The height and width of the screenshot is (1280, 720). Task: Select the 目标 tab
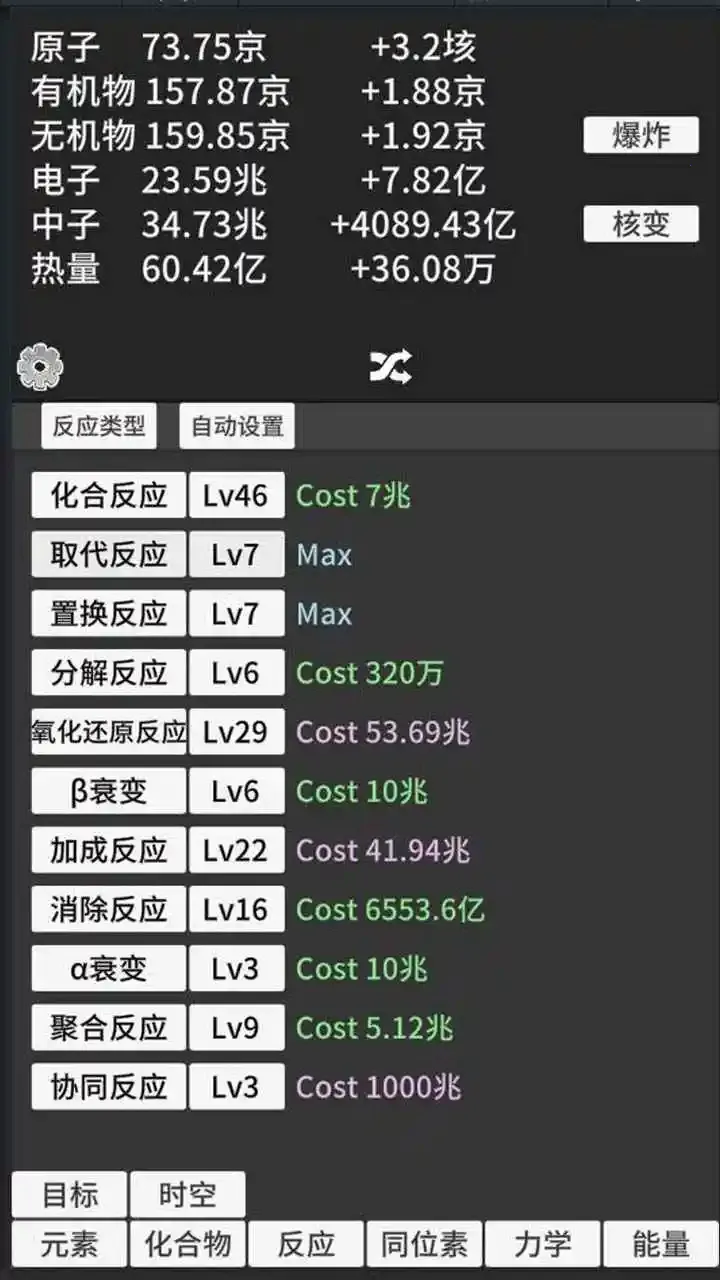(x=67, y=1192)
